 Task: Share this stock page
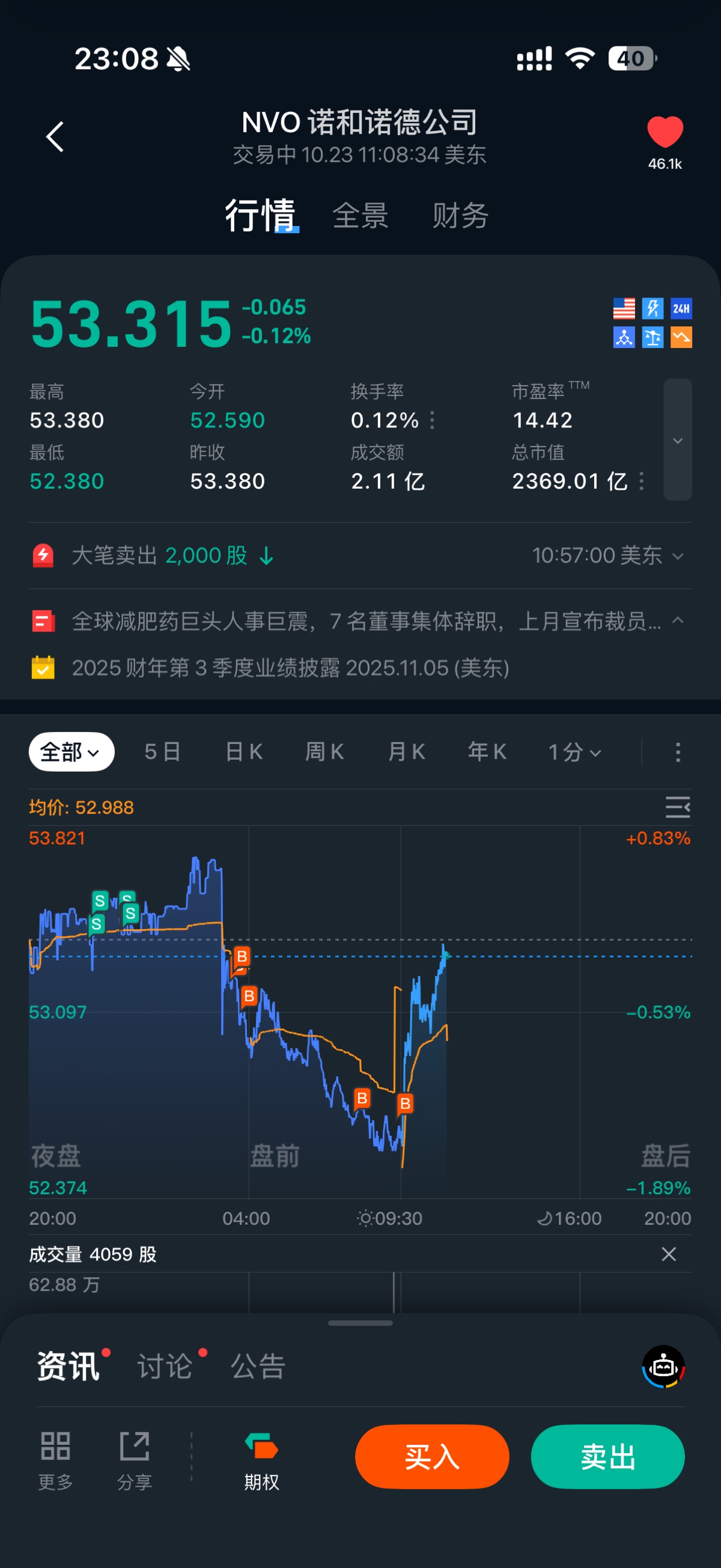(x=135, y=1458)
